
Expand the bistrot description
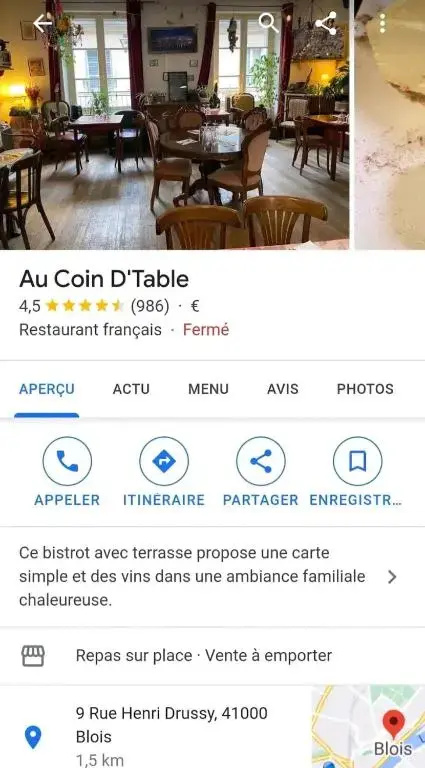(x=212, y=576)
